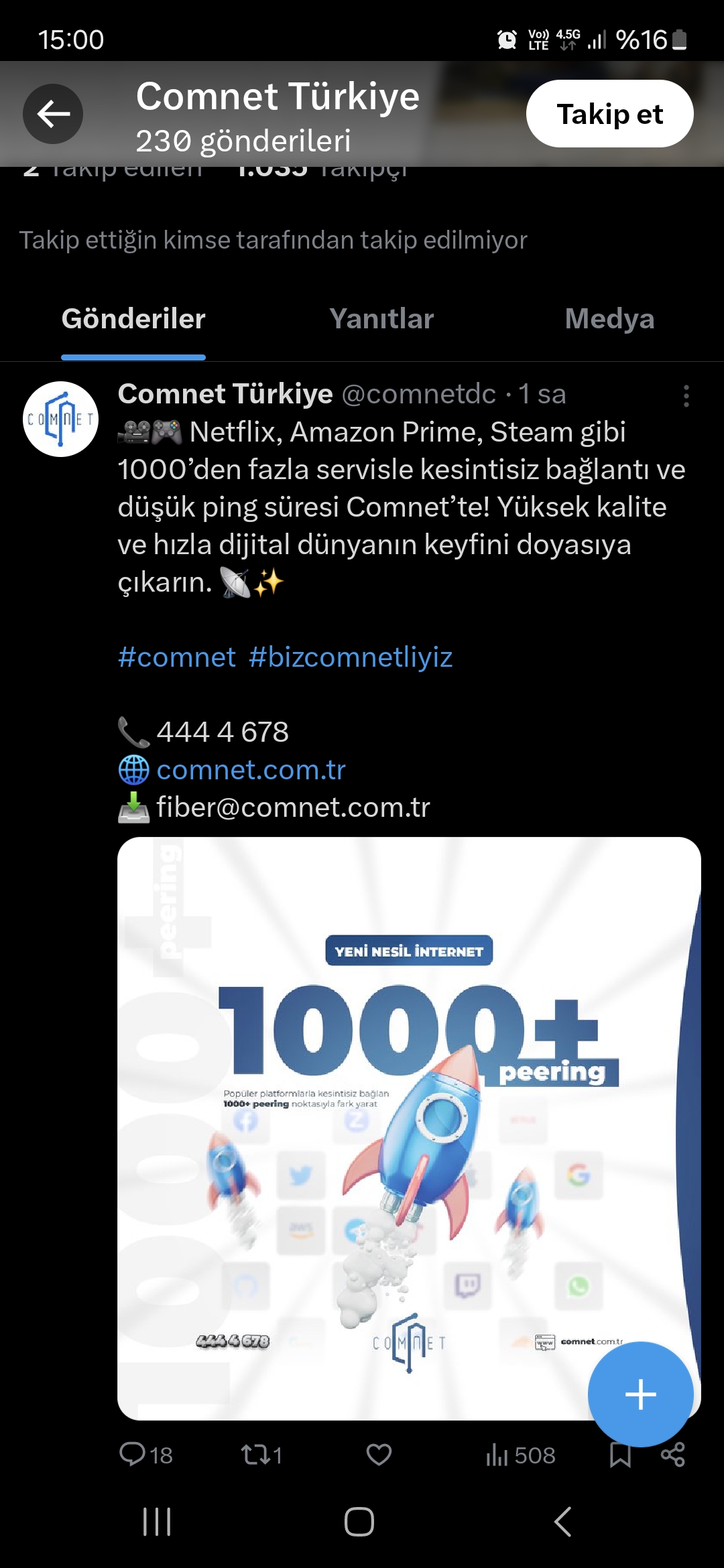Share the Comnet Türkiye post
Viewport: 724px width, 1568px height.
click(672, 1455)
